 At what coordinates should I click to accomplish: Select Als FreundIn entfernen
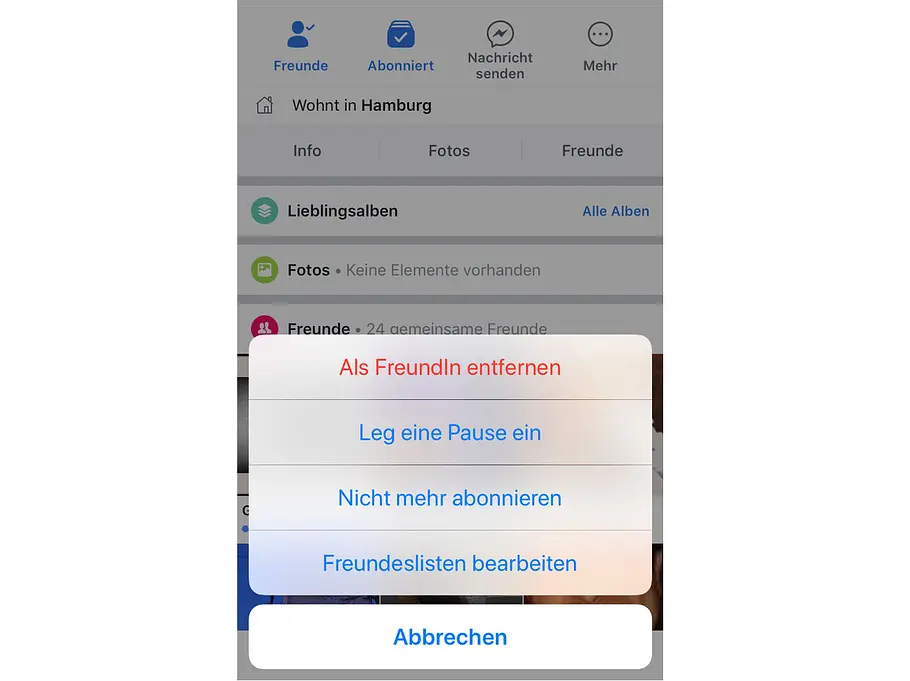450,367
